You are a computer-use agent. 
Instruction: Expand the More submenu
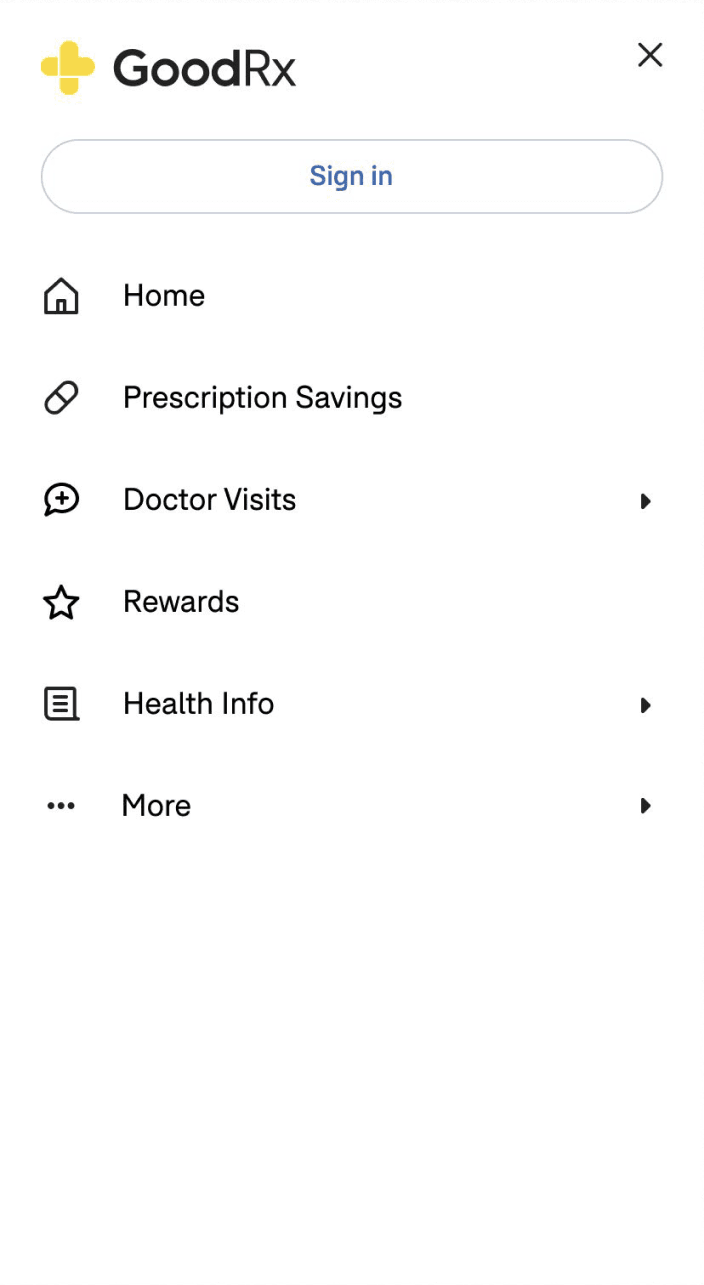[352, 806]
